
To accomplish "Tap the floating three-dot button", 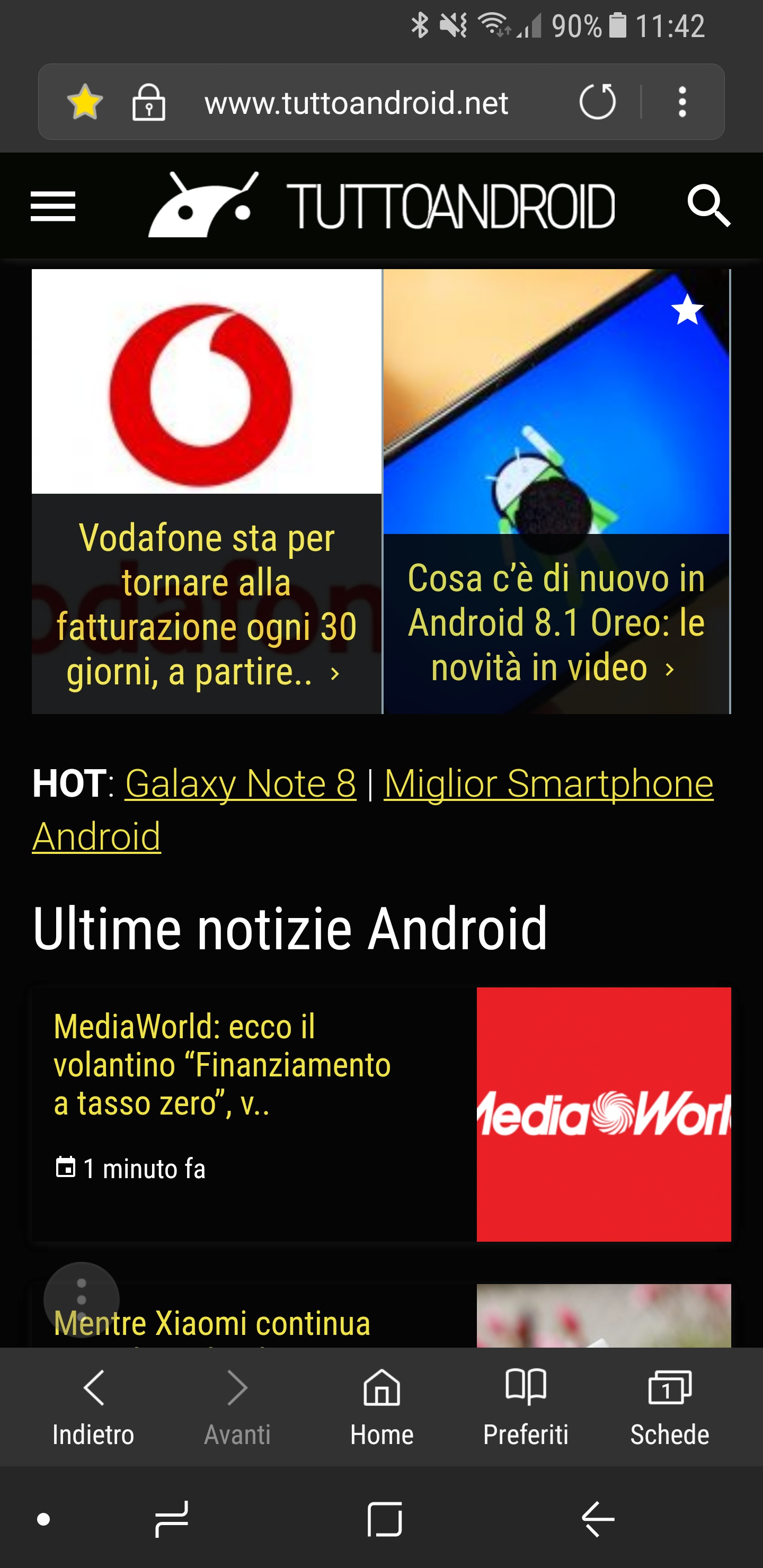I will [82, 1299].
